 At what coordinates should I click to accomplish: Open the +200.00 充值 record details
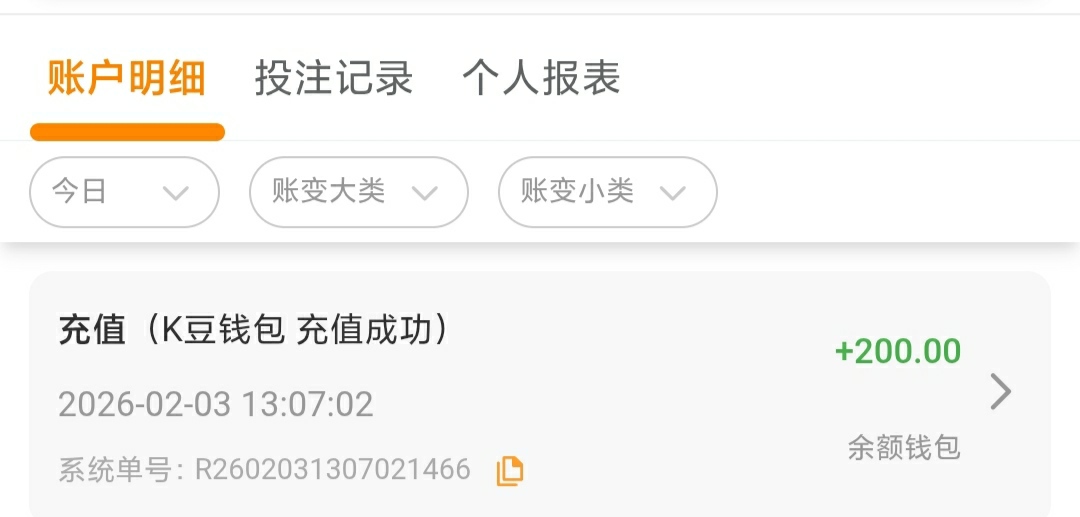pos(1000,392)
